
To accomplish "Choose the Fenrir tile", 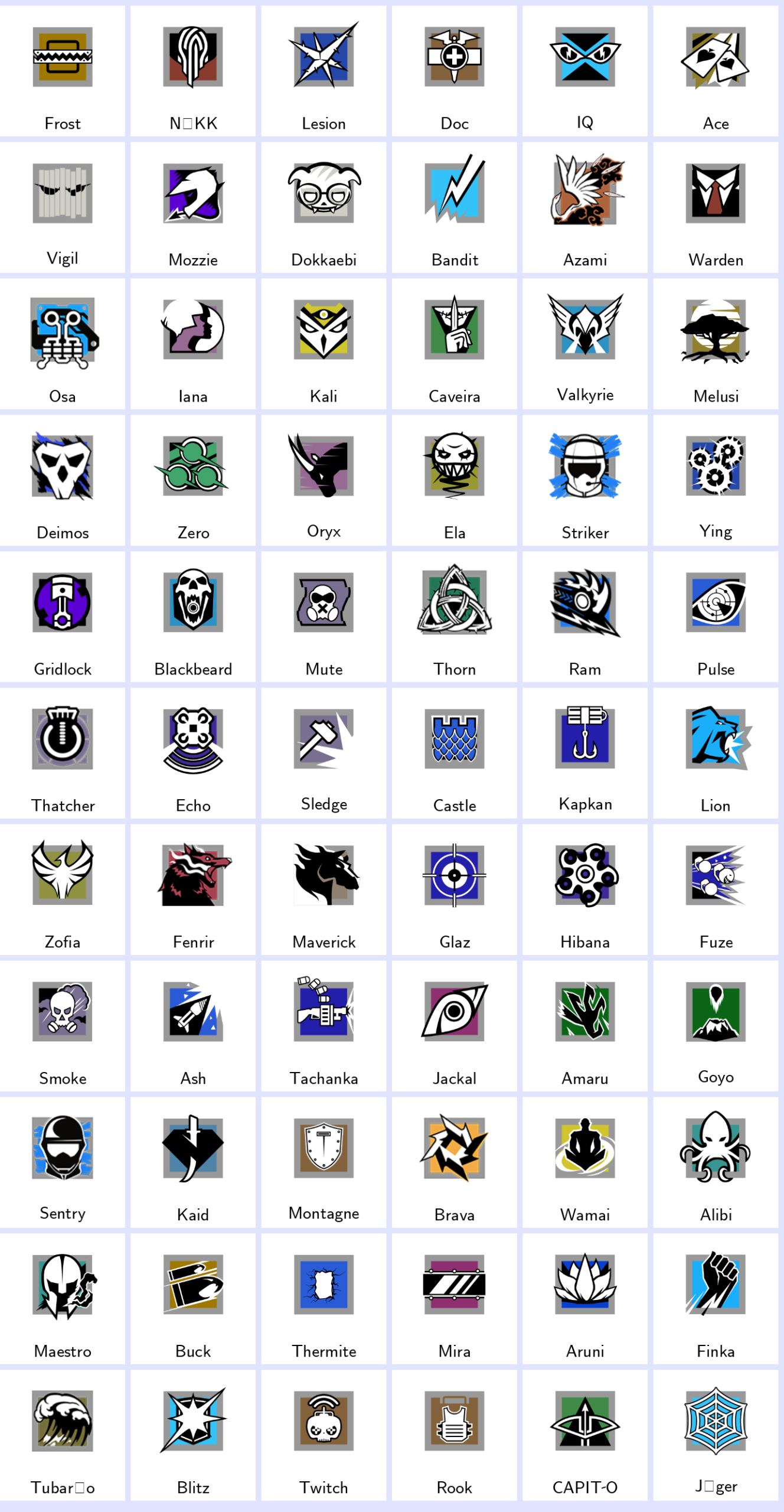I will pyautogui.click(x=193, y=890).
